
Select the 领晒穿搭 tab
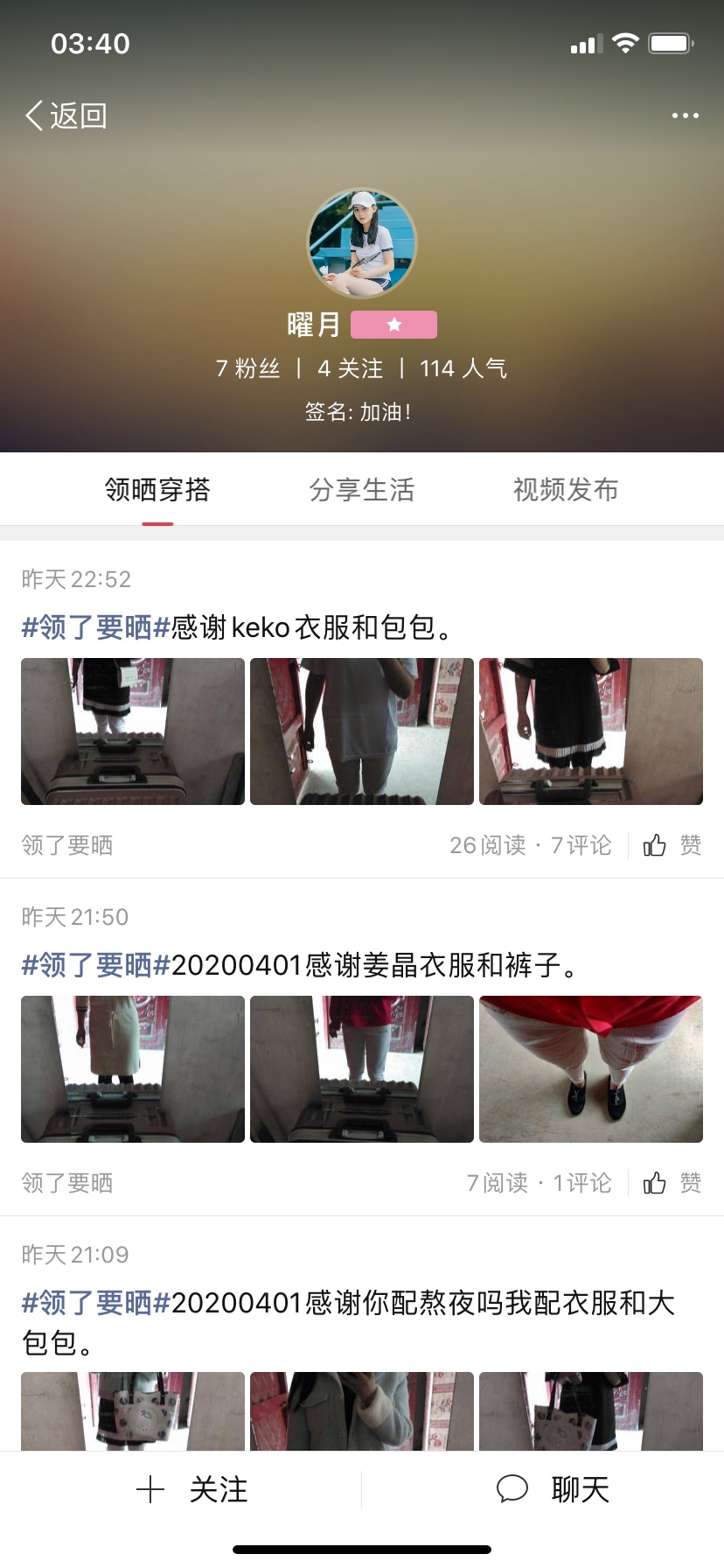(157, 489)
